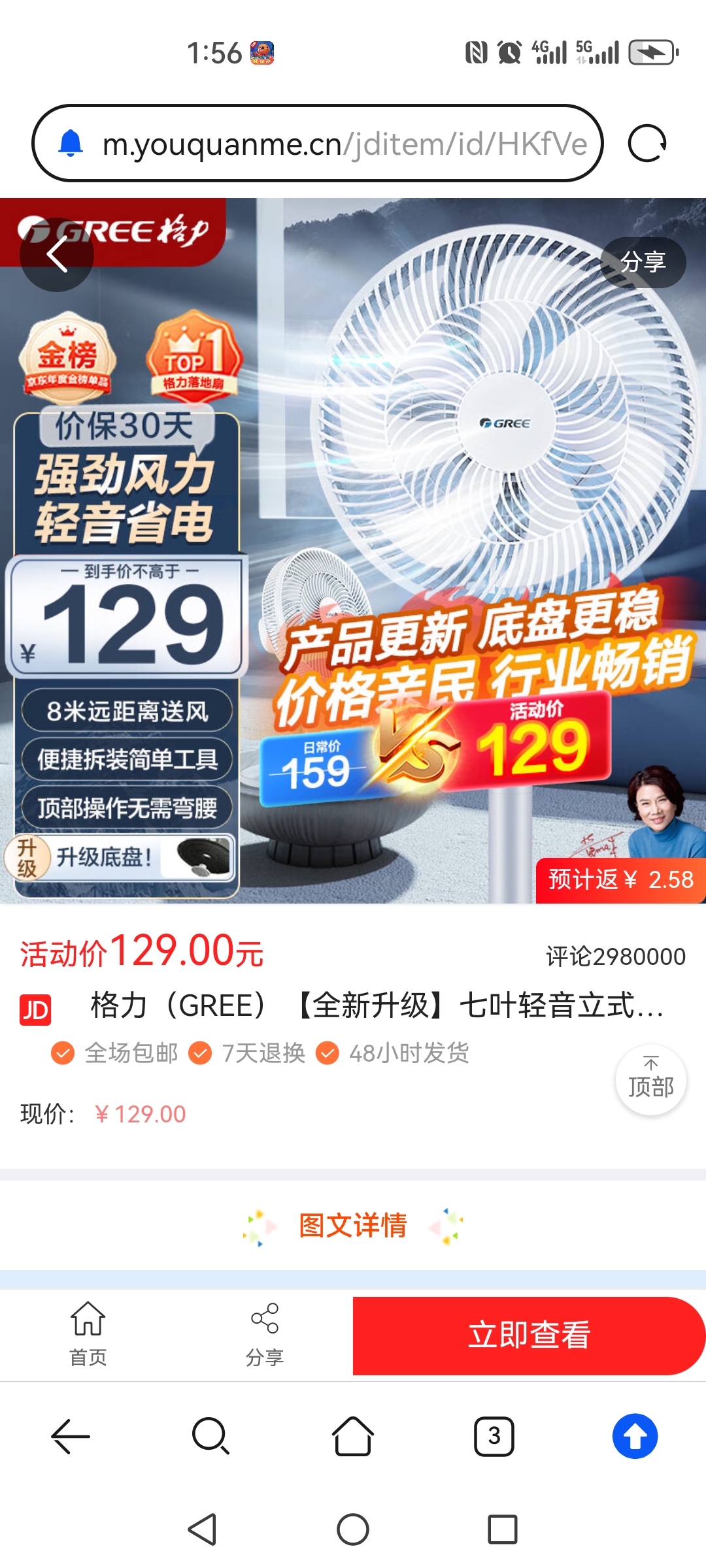Tap the blue upload arrow button
The image size is (706, 1568).
tap(635, 1436)
